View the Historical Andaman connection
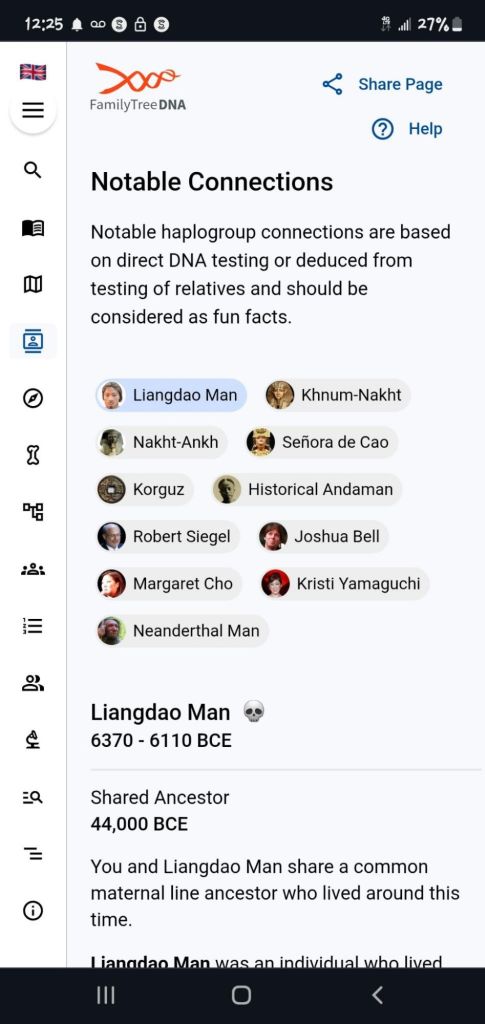Image resolution: width=485 pixels, height=1024 pixels. (x=307, y=489)
